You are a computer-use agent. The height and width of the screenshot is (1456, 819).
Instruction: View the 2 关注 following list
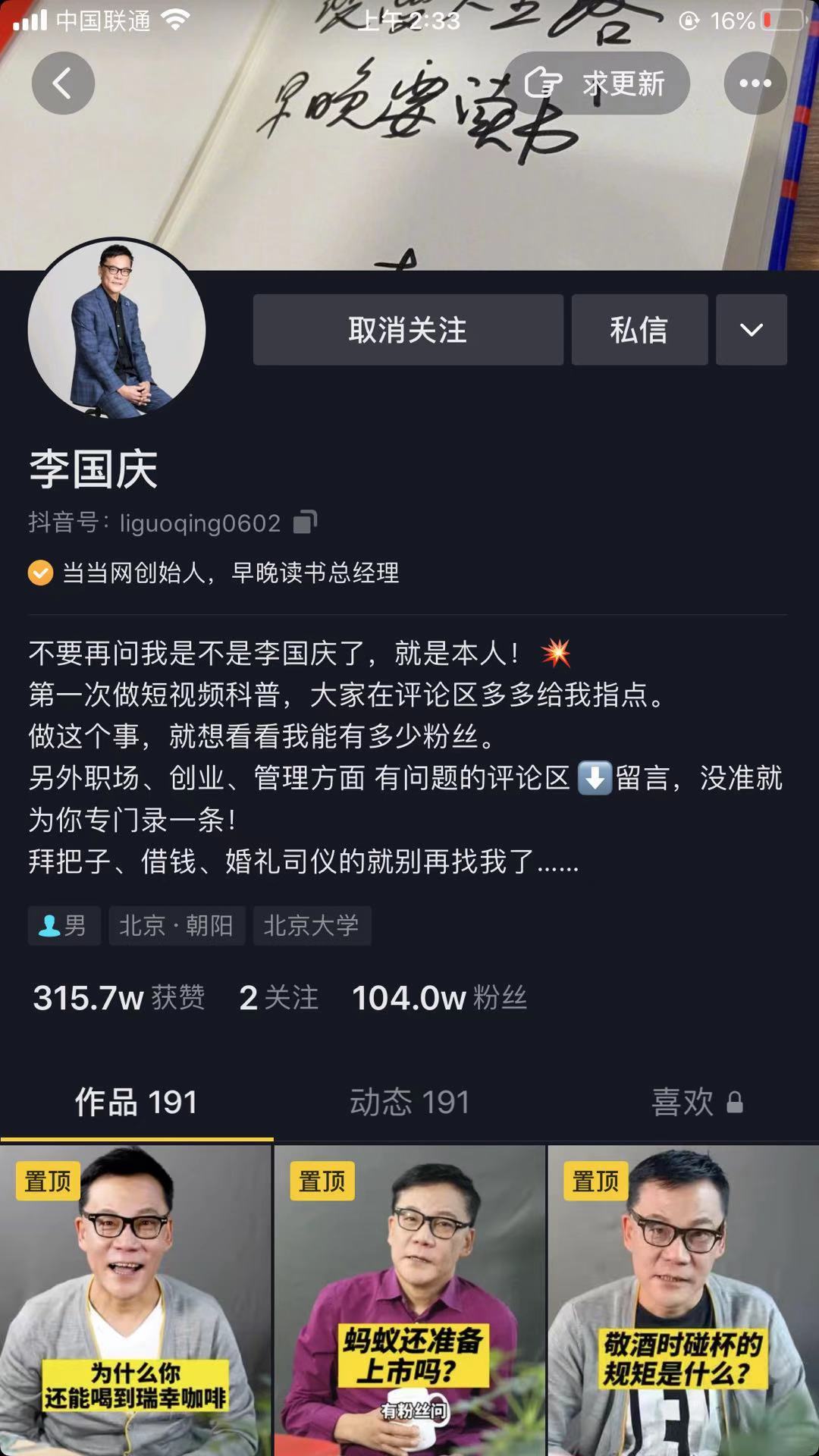[x=278, y=997]
